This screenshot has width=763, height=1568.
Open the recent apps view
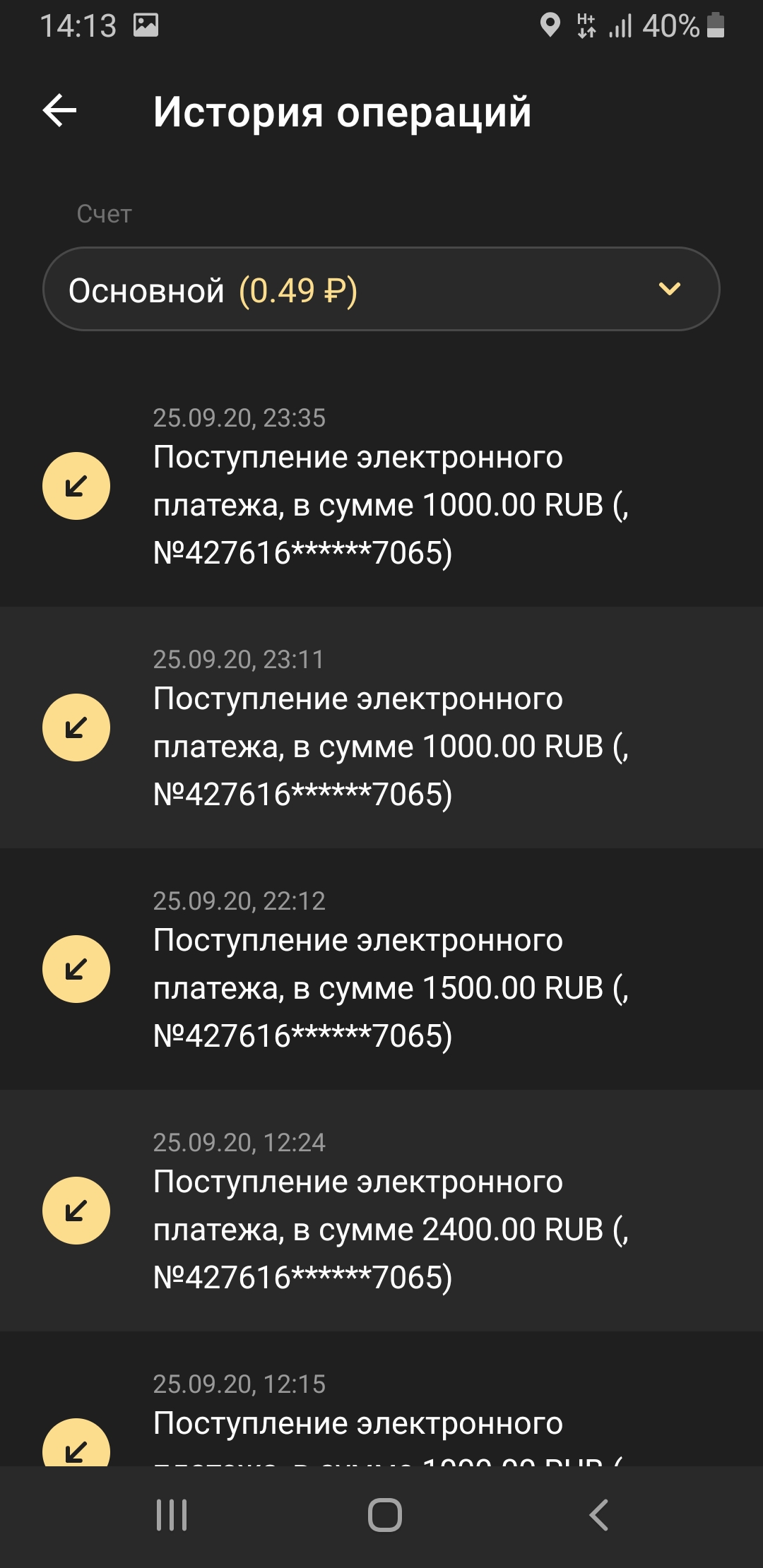pyautogui.click(x=172, y=1515)
